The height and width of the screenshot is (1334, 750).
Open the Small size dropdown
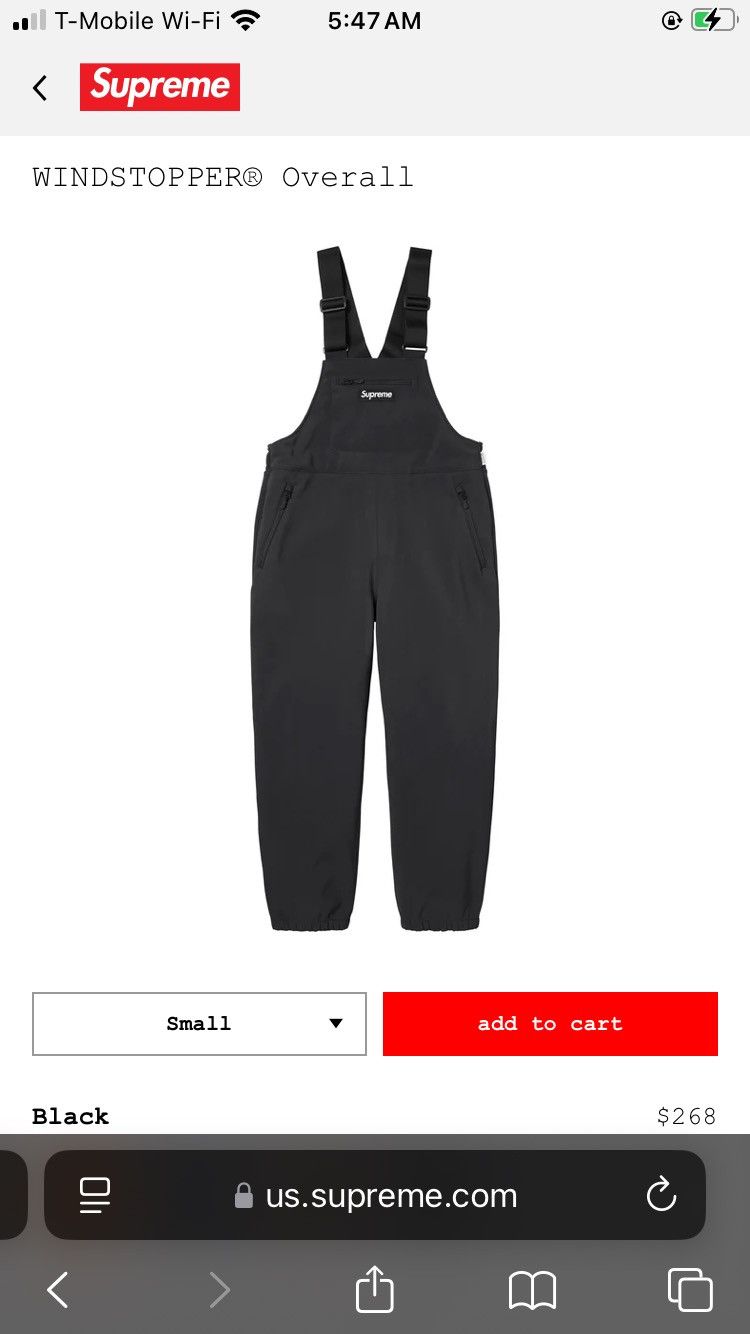tap(199, 1023)
